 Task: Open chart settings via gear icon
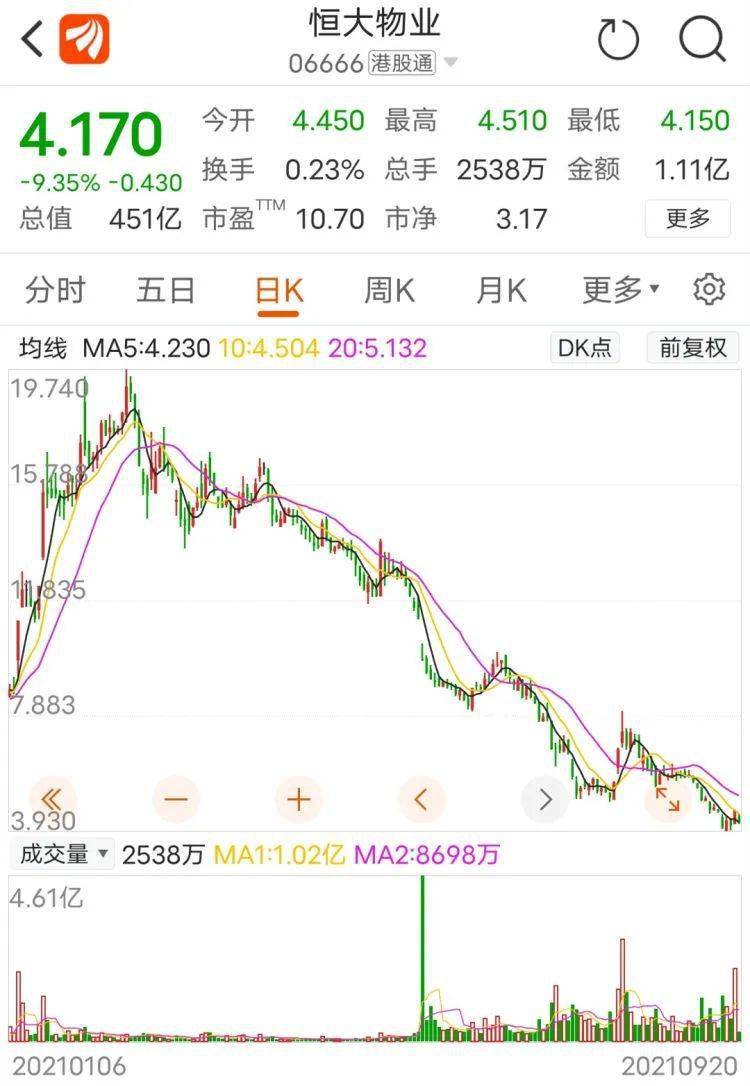pos(709,289)
